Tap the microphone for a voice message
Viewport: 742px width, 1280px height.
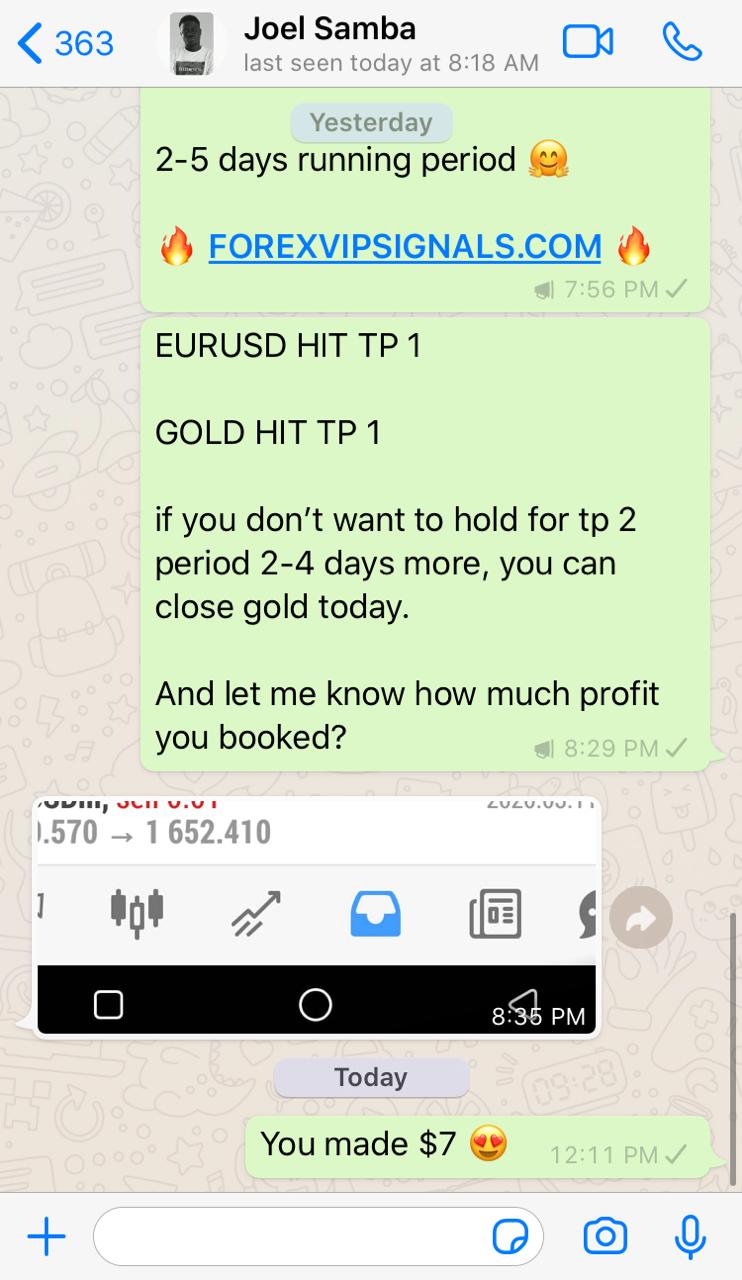[x=690, y=1237]
